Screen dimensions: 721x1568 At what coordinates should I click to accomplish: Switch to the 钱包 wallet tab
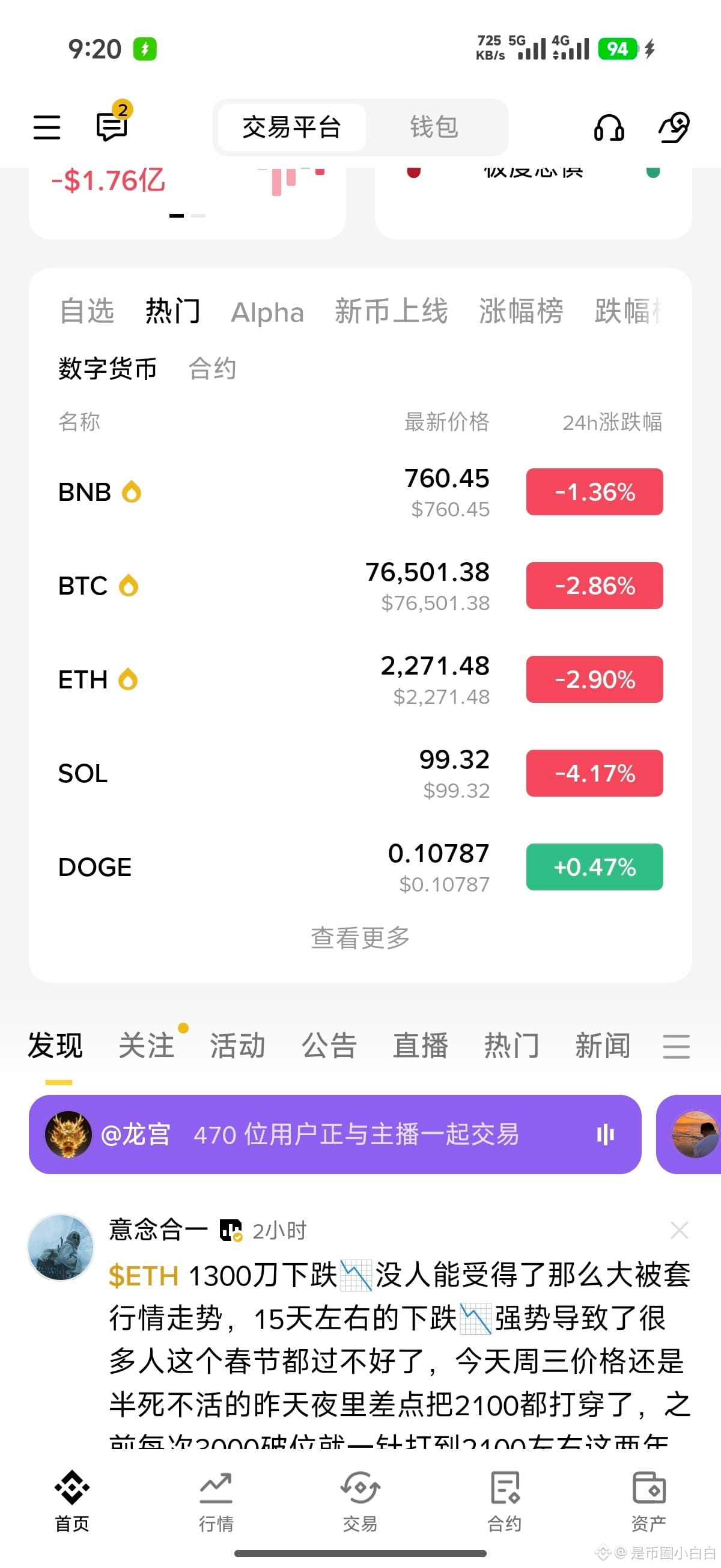coord(433,127)
